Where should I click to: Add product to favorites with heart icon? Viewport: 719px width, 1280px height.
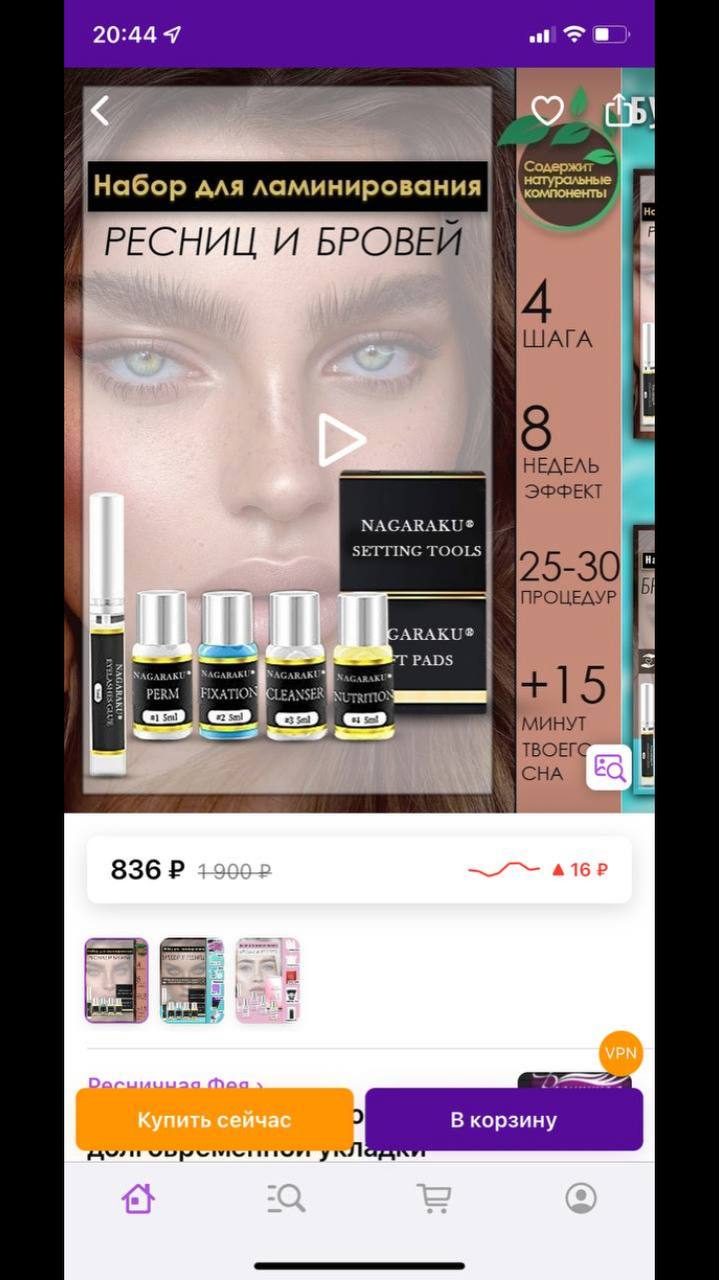547,111
